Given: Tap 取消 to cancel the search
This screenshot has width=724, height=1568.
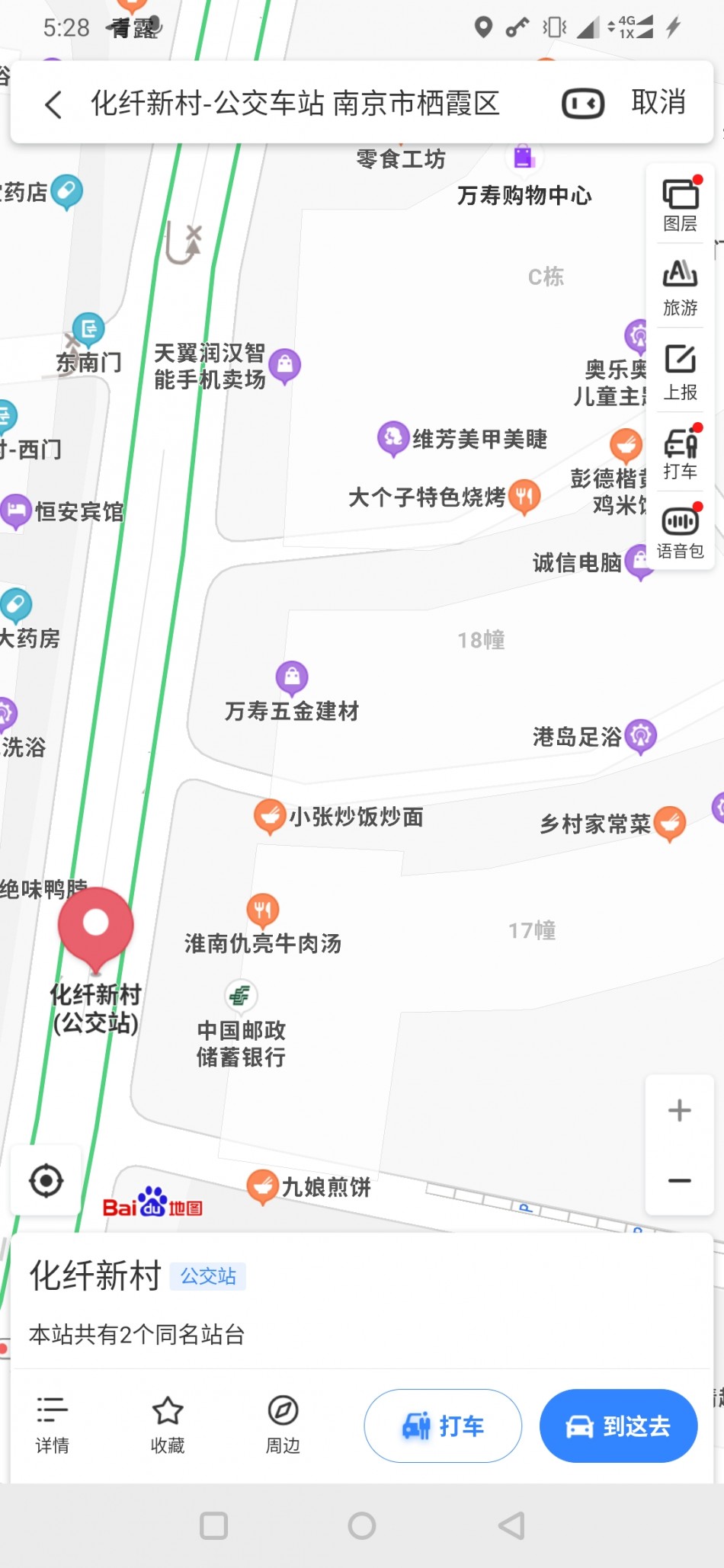Looking at the screenshot, I should 658,103.
